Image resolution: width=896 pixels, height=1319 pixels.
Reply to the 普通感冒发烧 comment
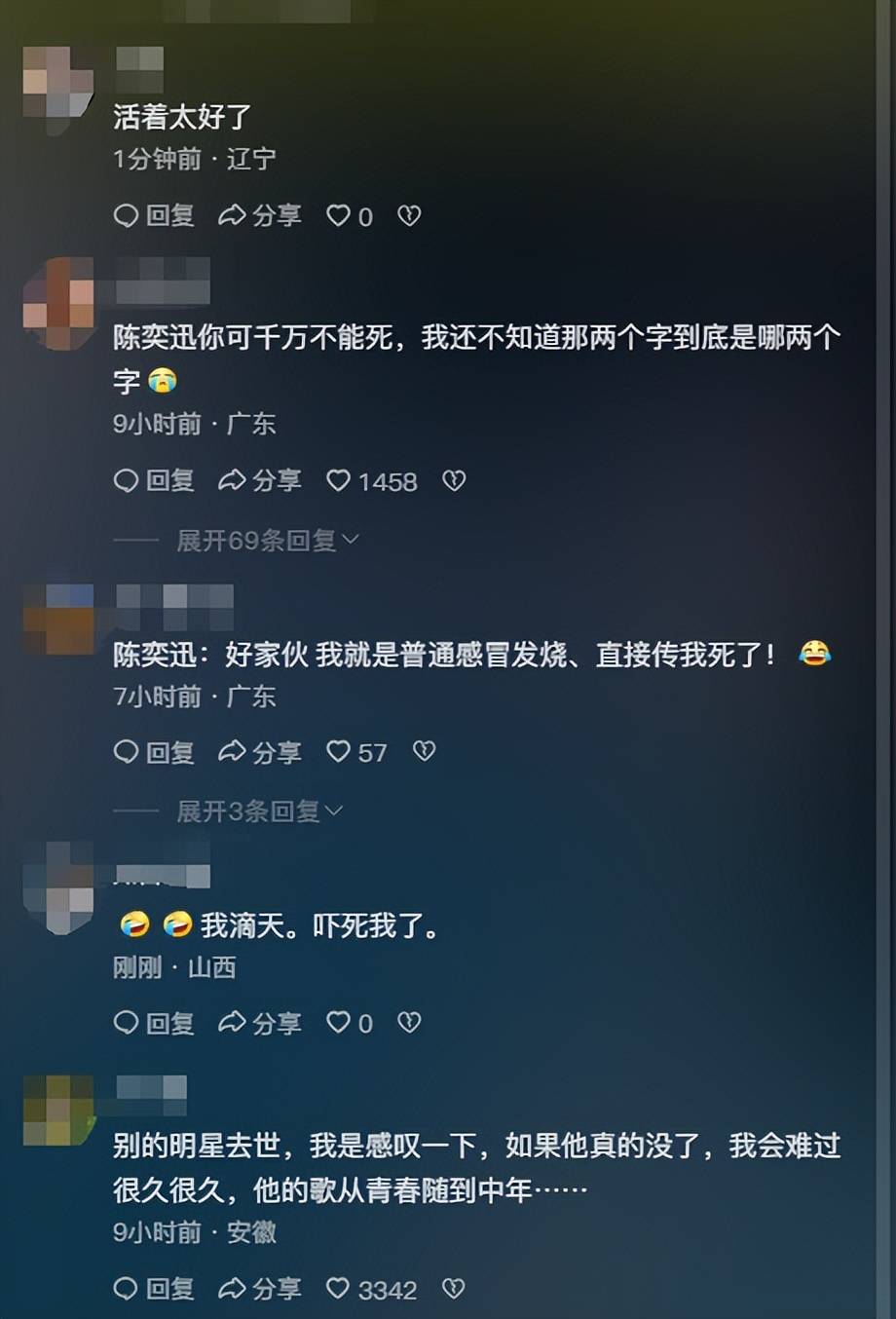(154, 751)
